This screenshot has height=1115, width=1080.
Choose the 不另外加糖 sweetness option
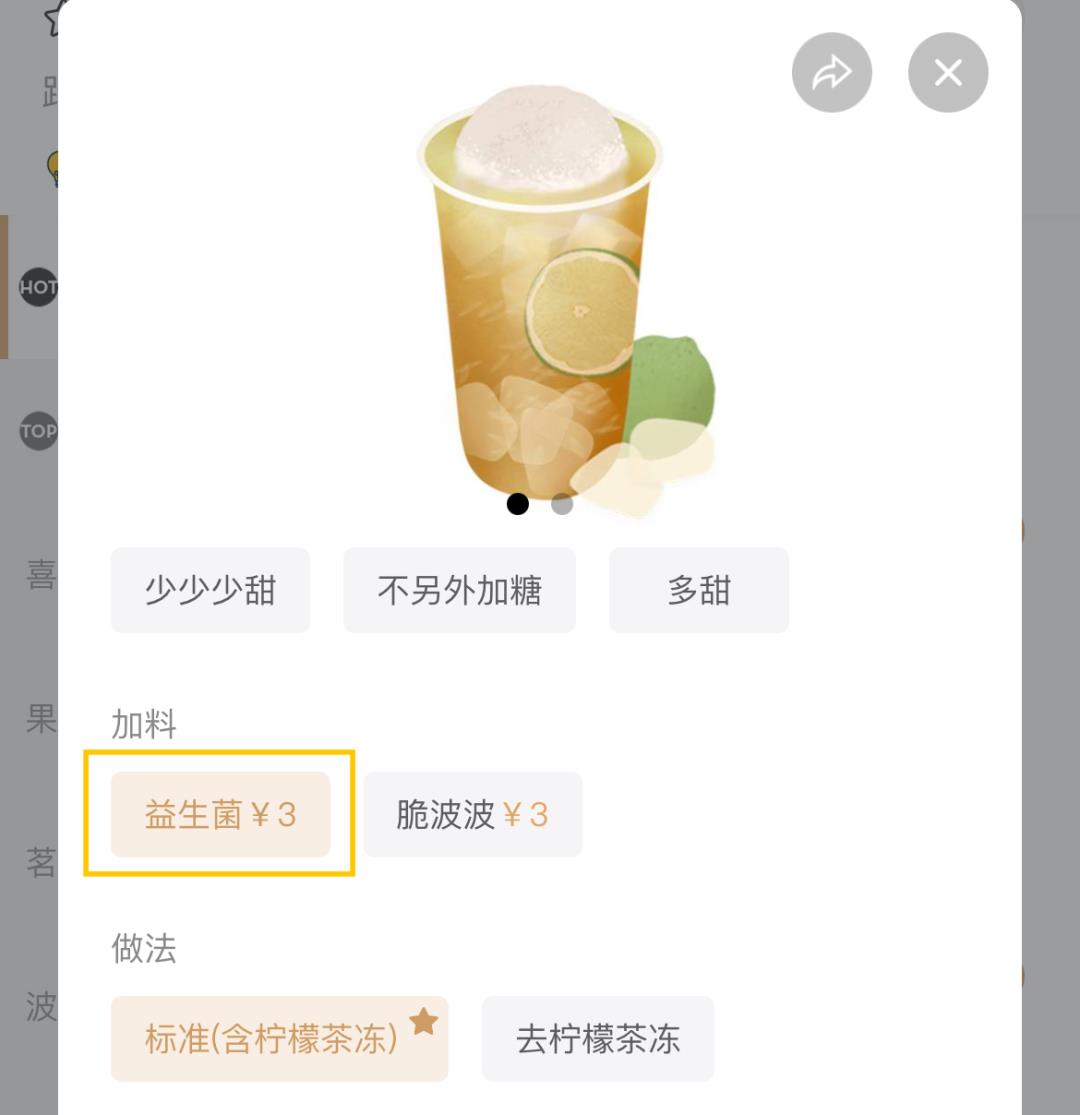[459, 590]
